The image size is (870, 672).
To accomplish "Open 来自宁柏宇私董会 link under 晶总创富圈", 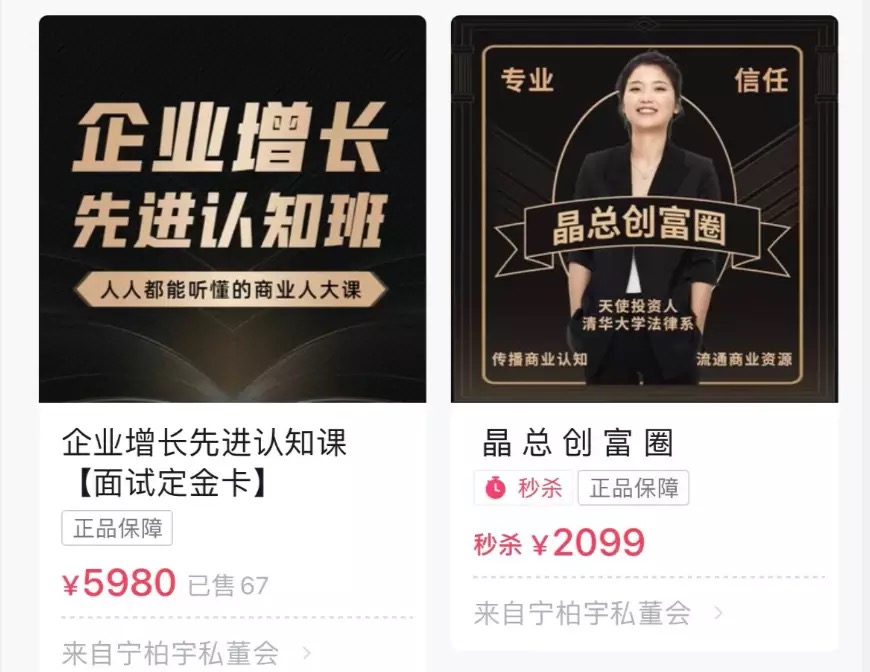I will [x=598, y=613].
